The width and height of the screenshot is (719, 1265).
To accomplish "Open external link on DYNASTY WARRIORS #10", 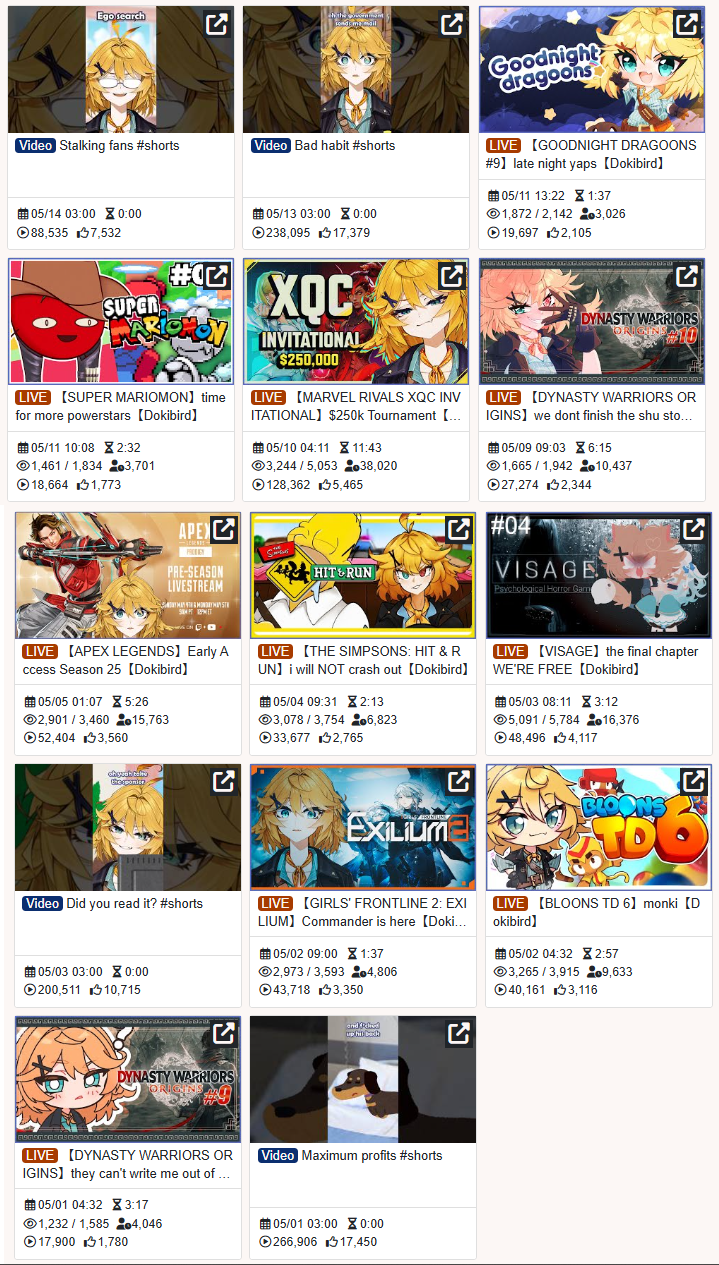I will tap(687, 277).
